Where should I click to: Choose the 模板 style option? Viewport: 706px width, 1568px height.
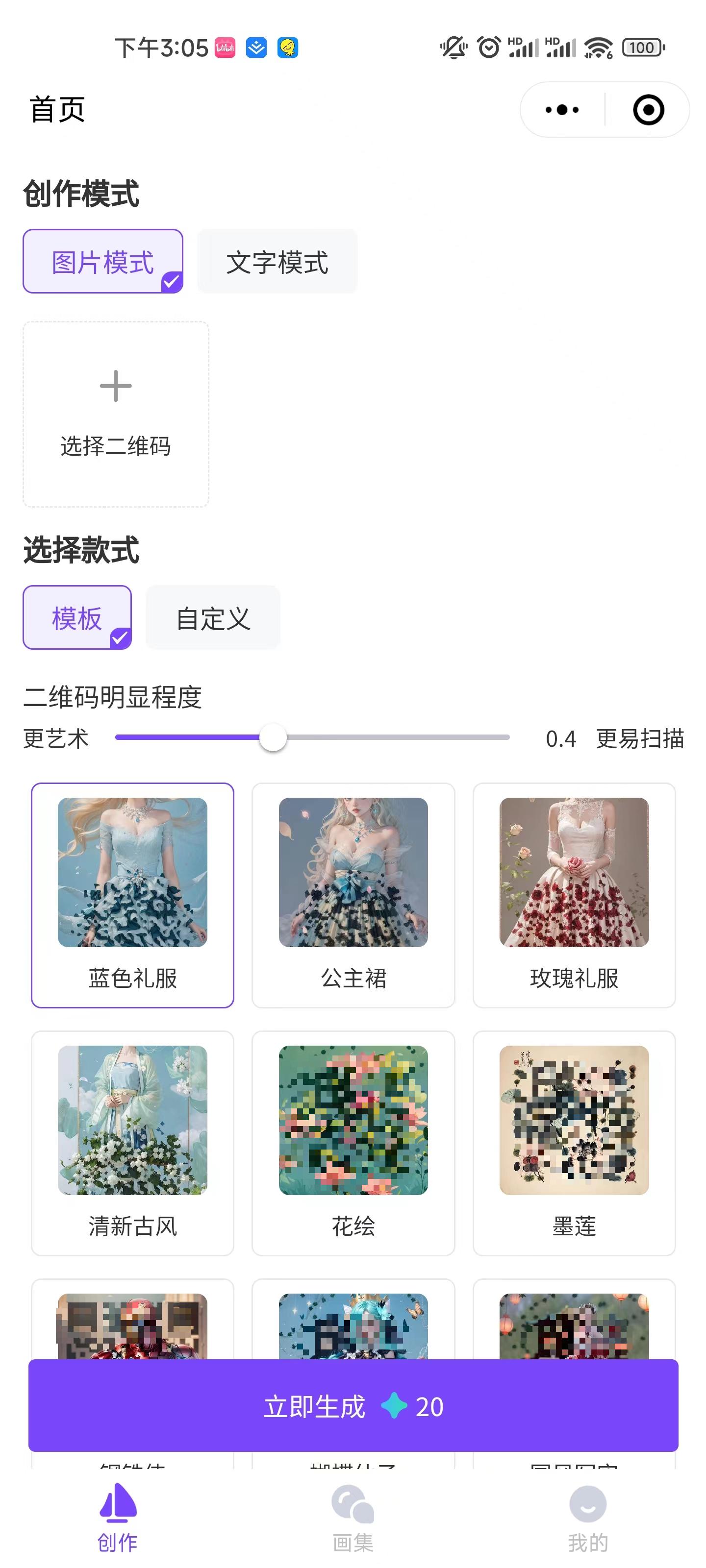(77, 618)
